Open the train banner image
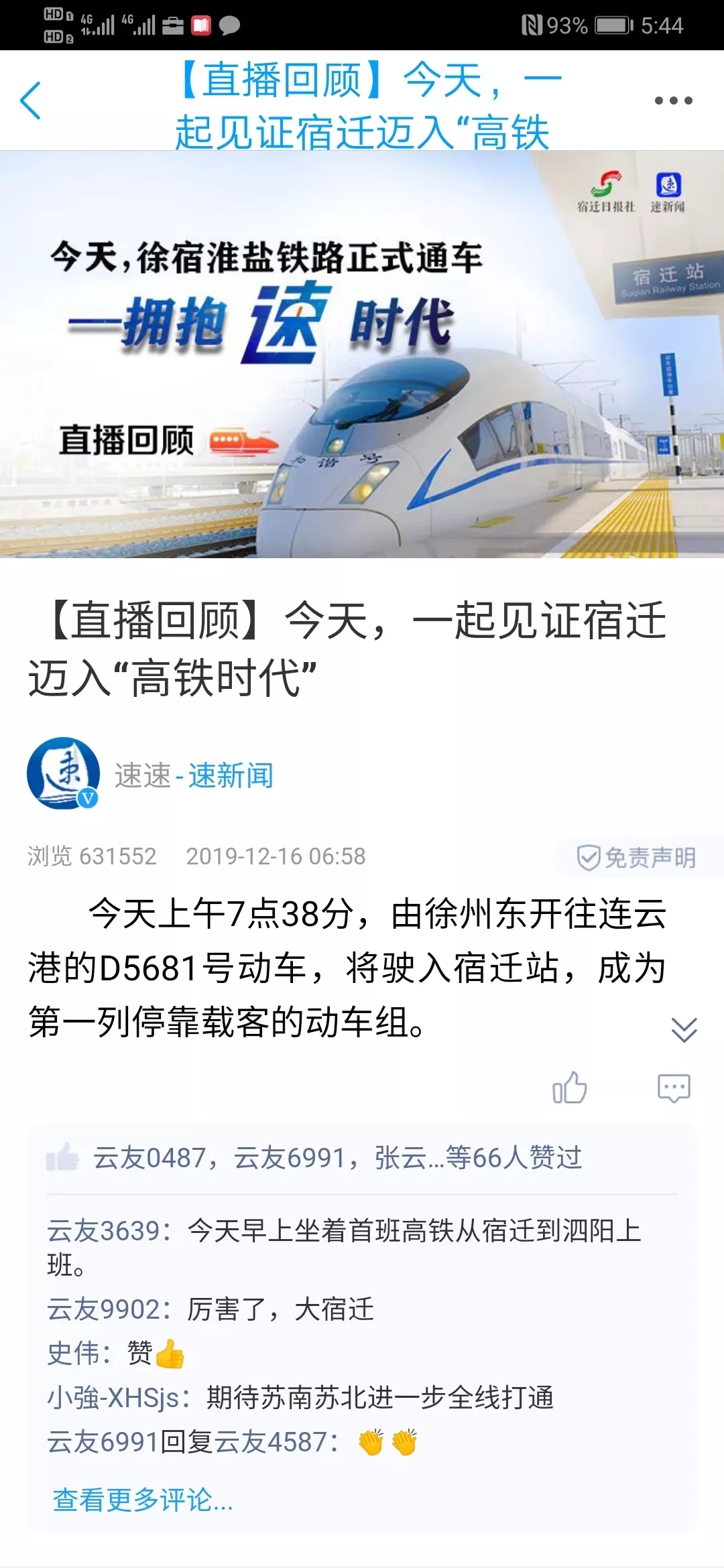 (362, 354)
